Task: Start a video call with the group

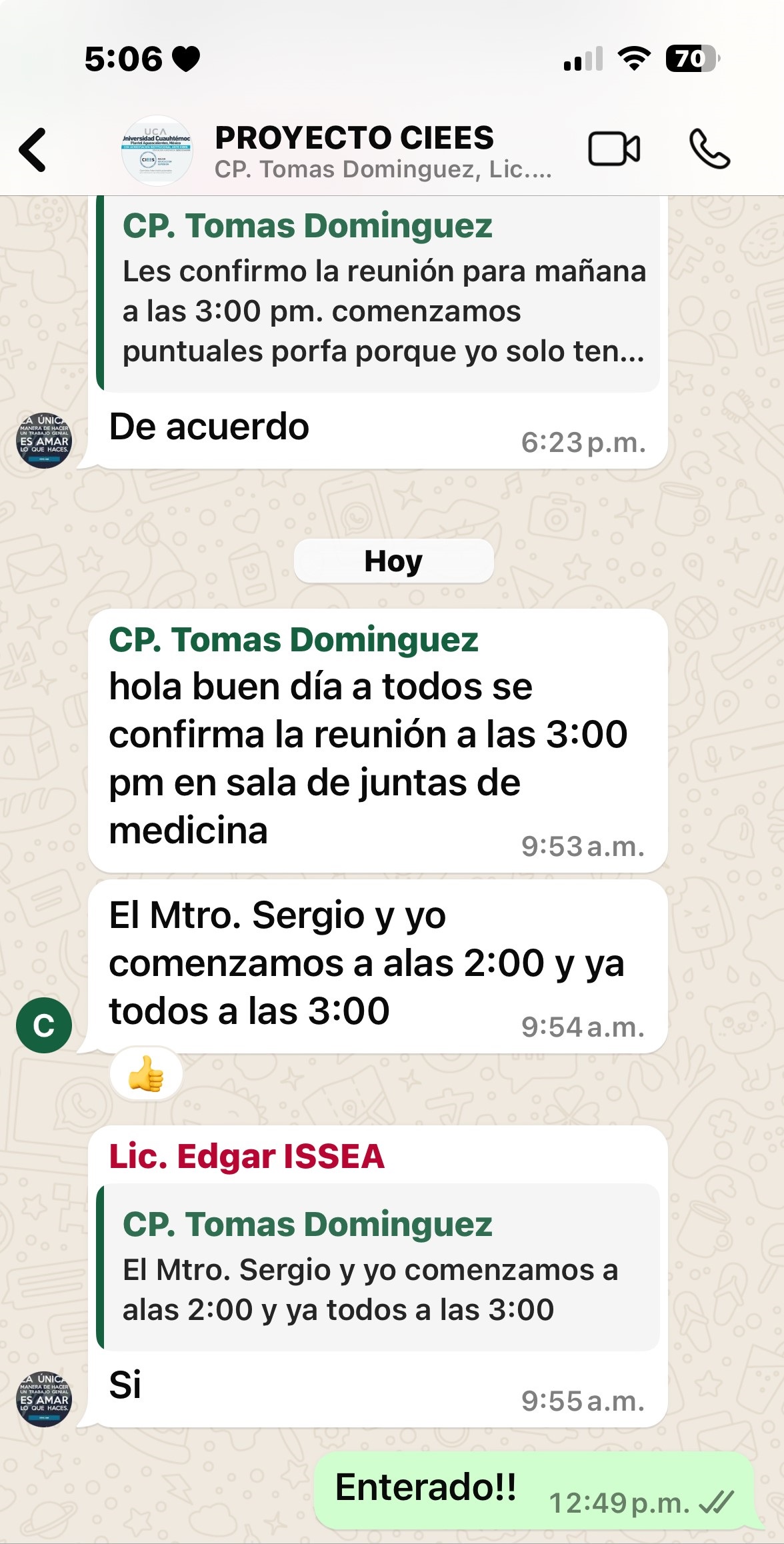Action: [x=614, y=149]
